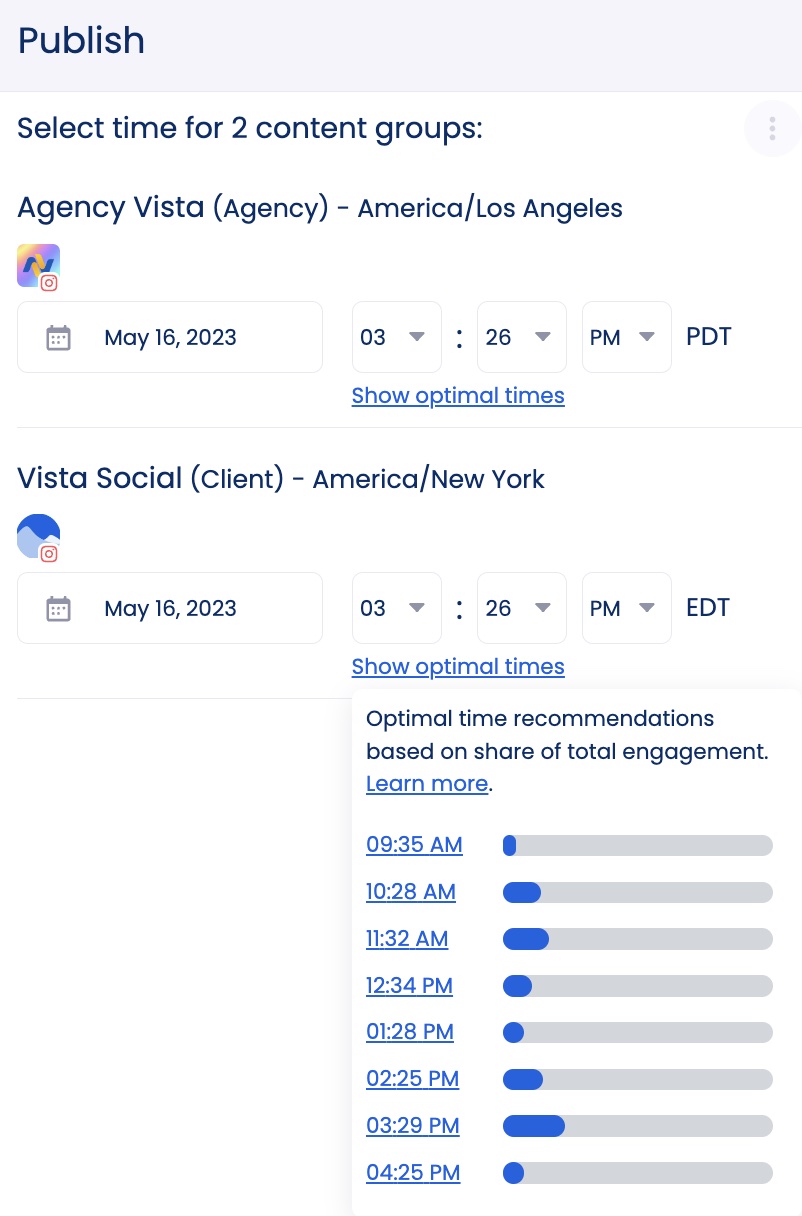Select the 11:32 AM optimal time
The height and width of the screenshot is (1216, 802).
(407, 939)
